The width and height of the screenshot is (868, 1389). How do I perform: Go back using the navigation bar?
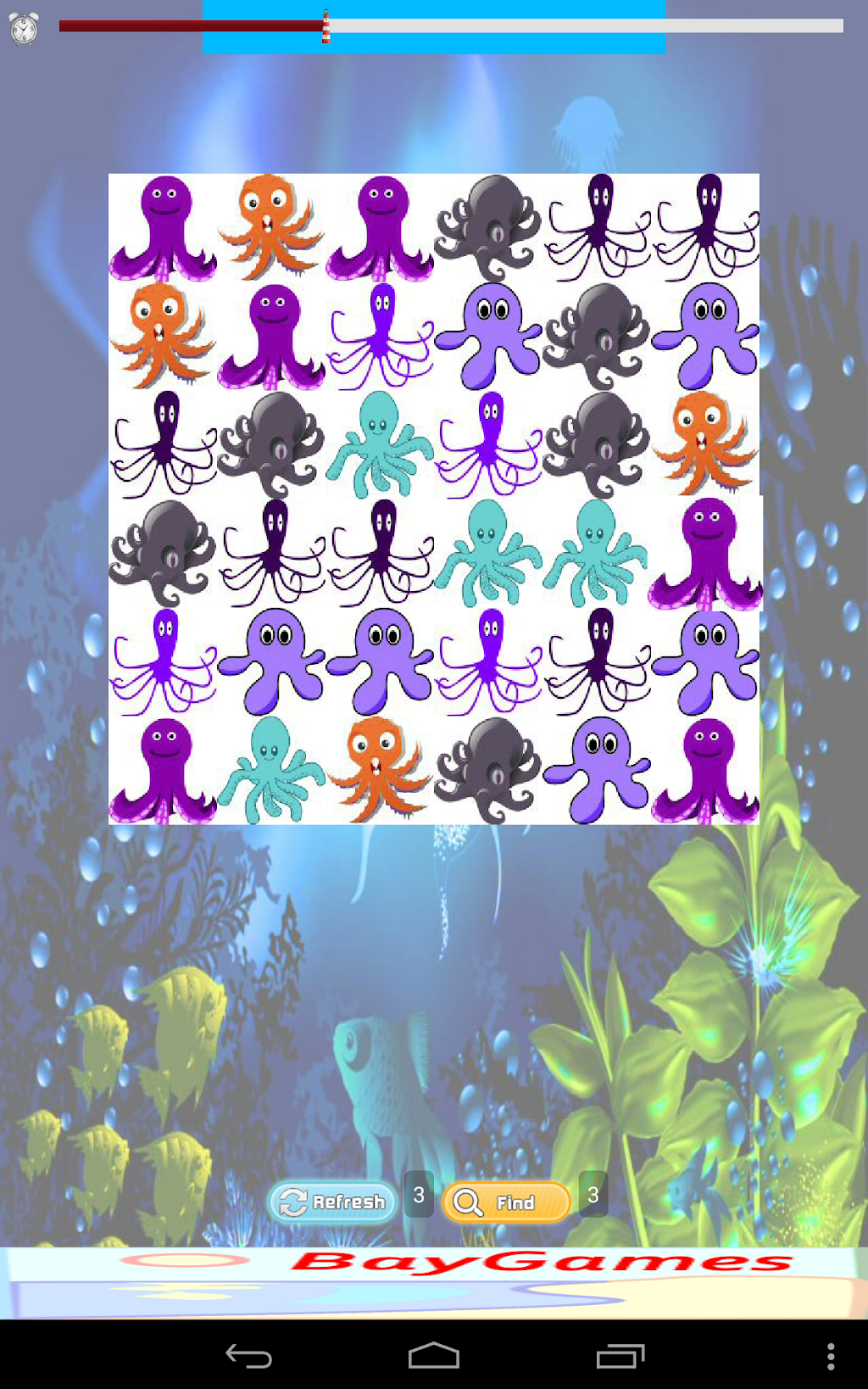click(x=248, y=1355)
